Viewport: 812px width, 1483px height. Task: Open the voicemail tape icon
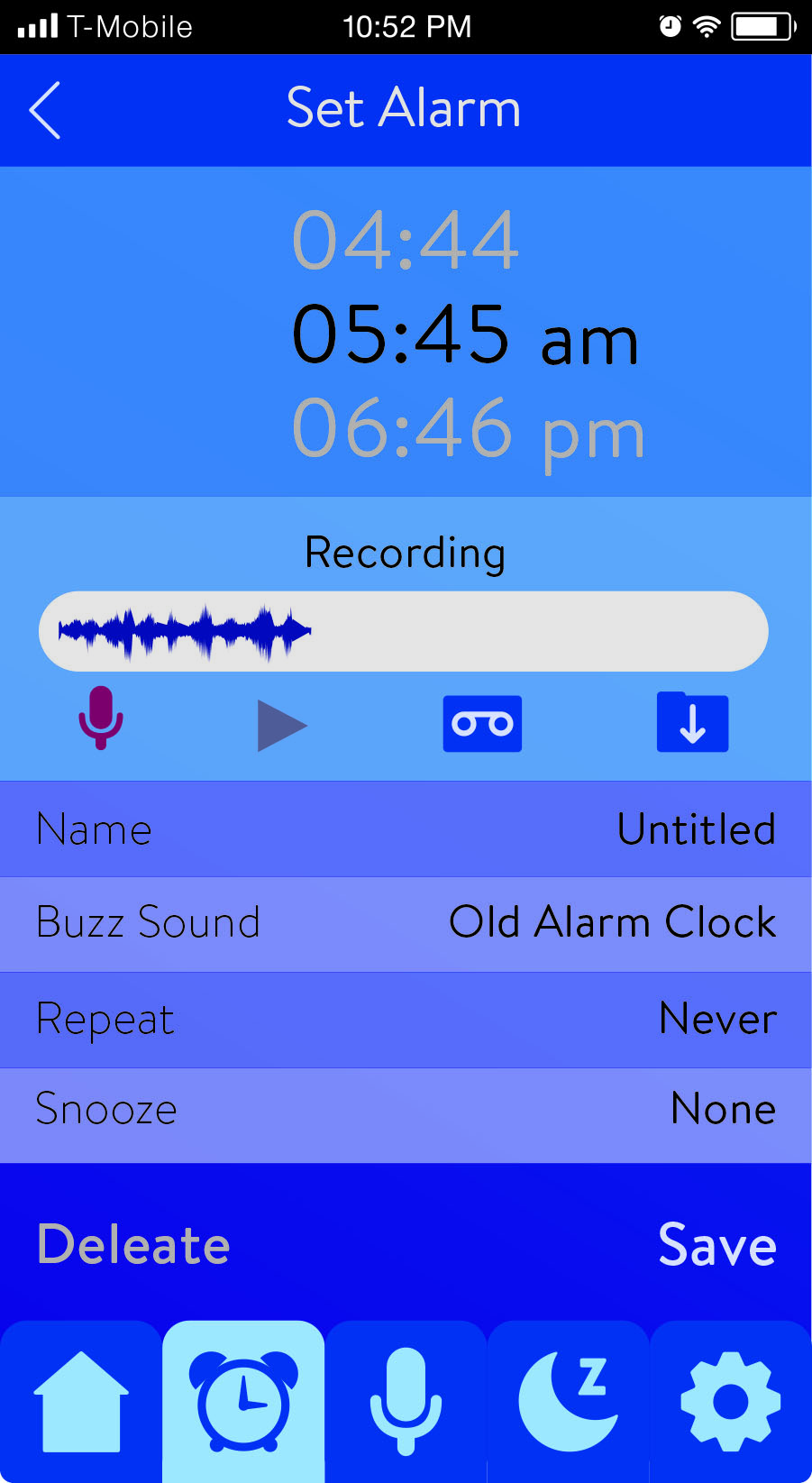pyautogui.click(x=482, y=723)
